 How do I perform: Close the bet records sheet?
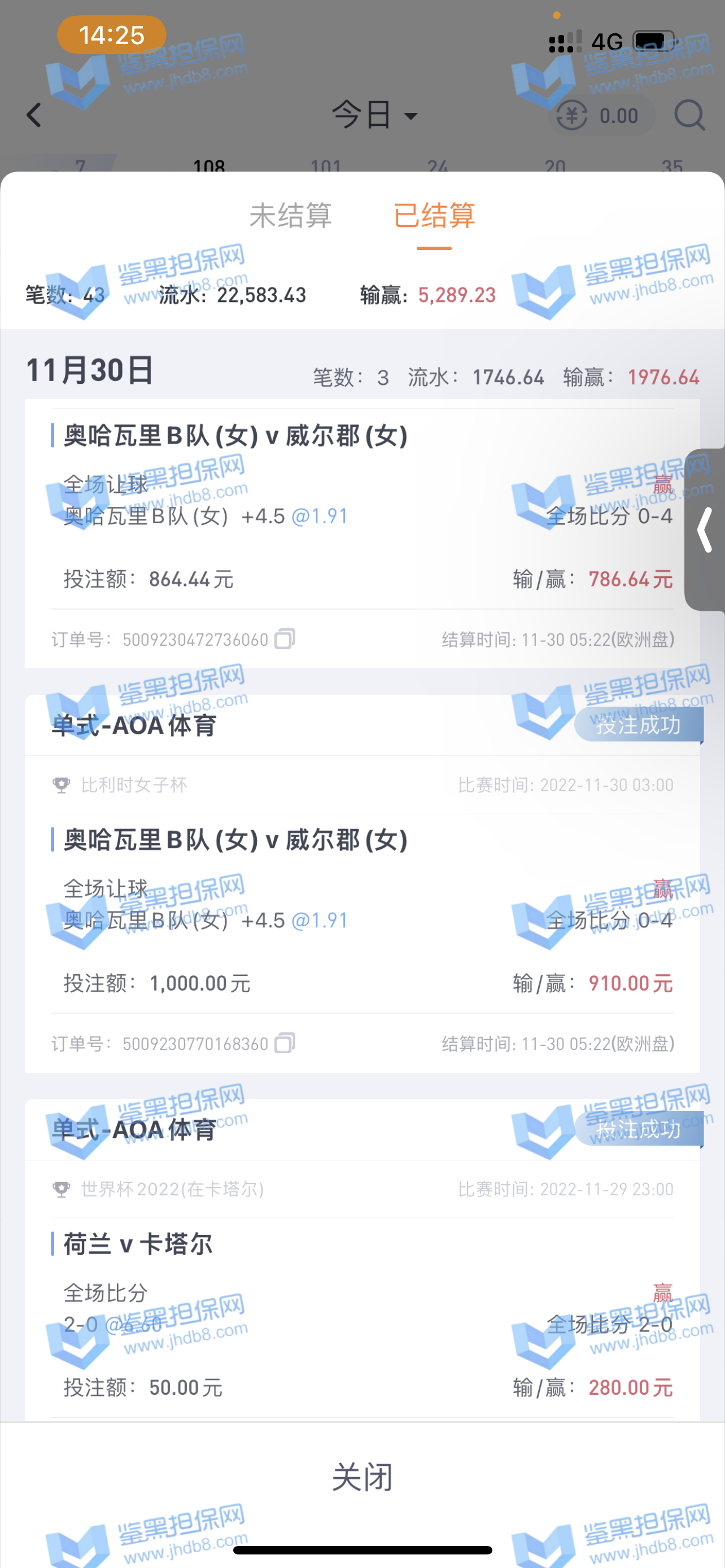click(x=362, y=1477)
